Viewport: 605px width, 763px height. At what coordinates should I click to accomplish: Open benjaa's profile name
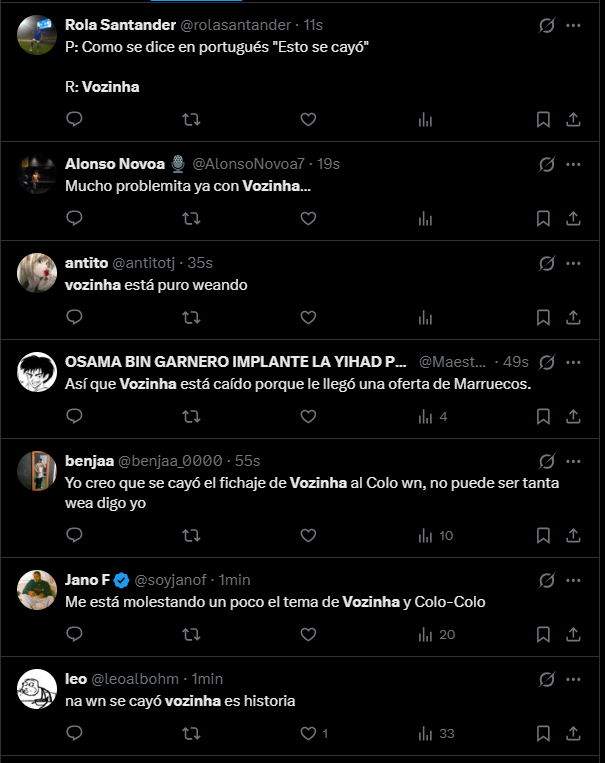click(x=90, y=461)
